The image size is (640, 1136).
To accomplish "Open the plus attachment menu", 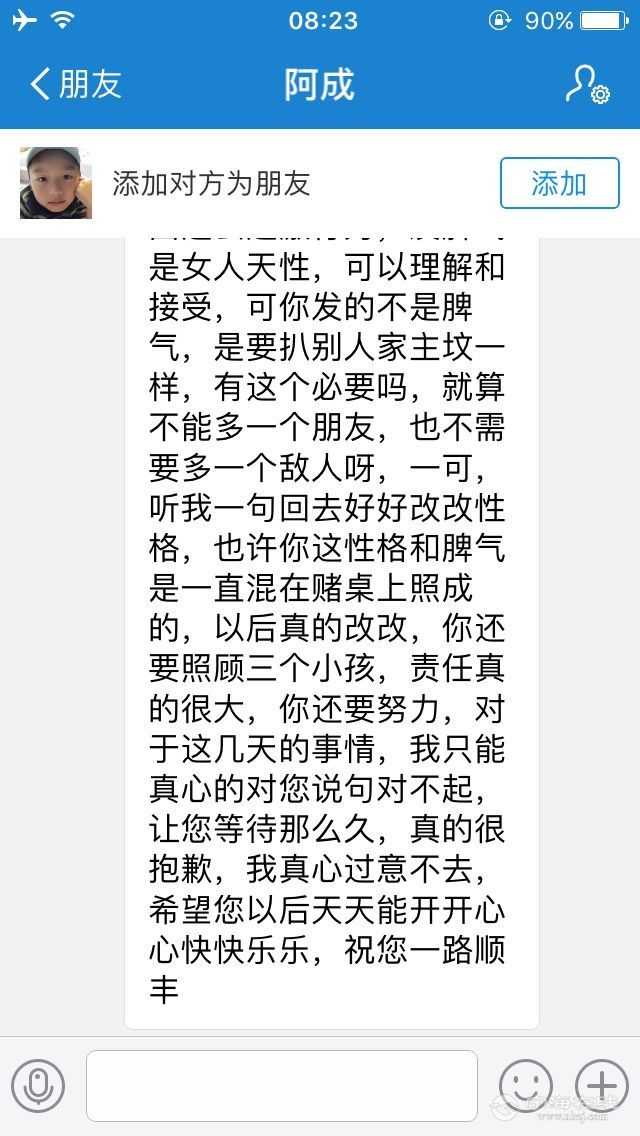I will coord(601,1085).
